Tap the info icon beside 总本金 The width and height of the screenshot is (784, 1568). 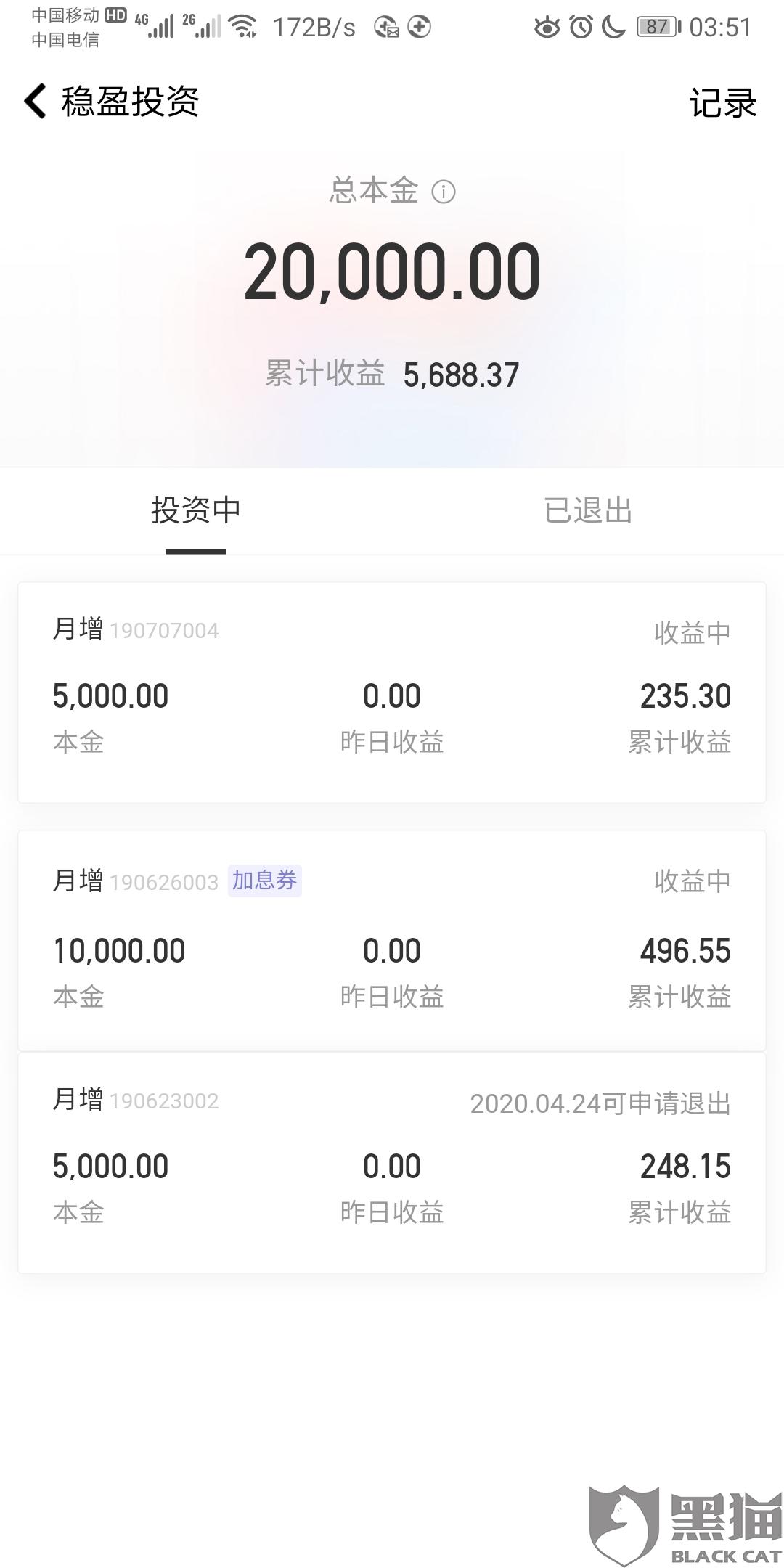444,192
